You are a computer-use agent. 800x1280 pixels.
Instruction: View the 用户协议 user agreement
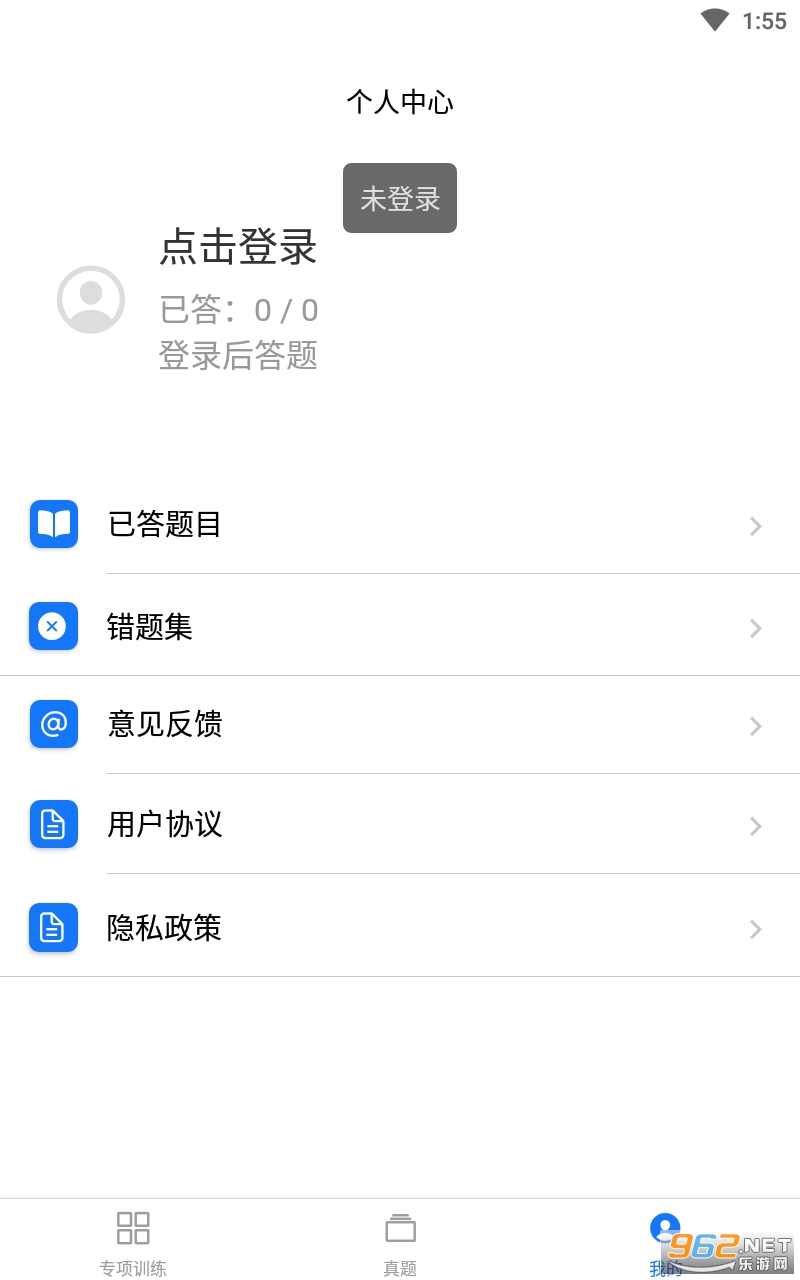click(400, 825)
